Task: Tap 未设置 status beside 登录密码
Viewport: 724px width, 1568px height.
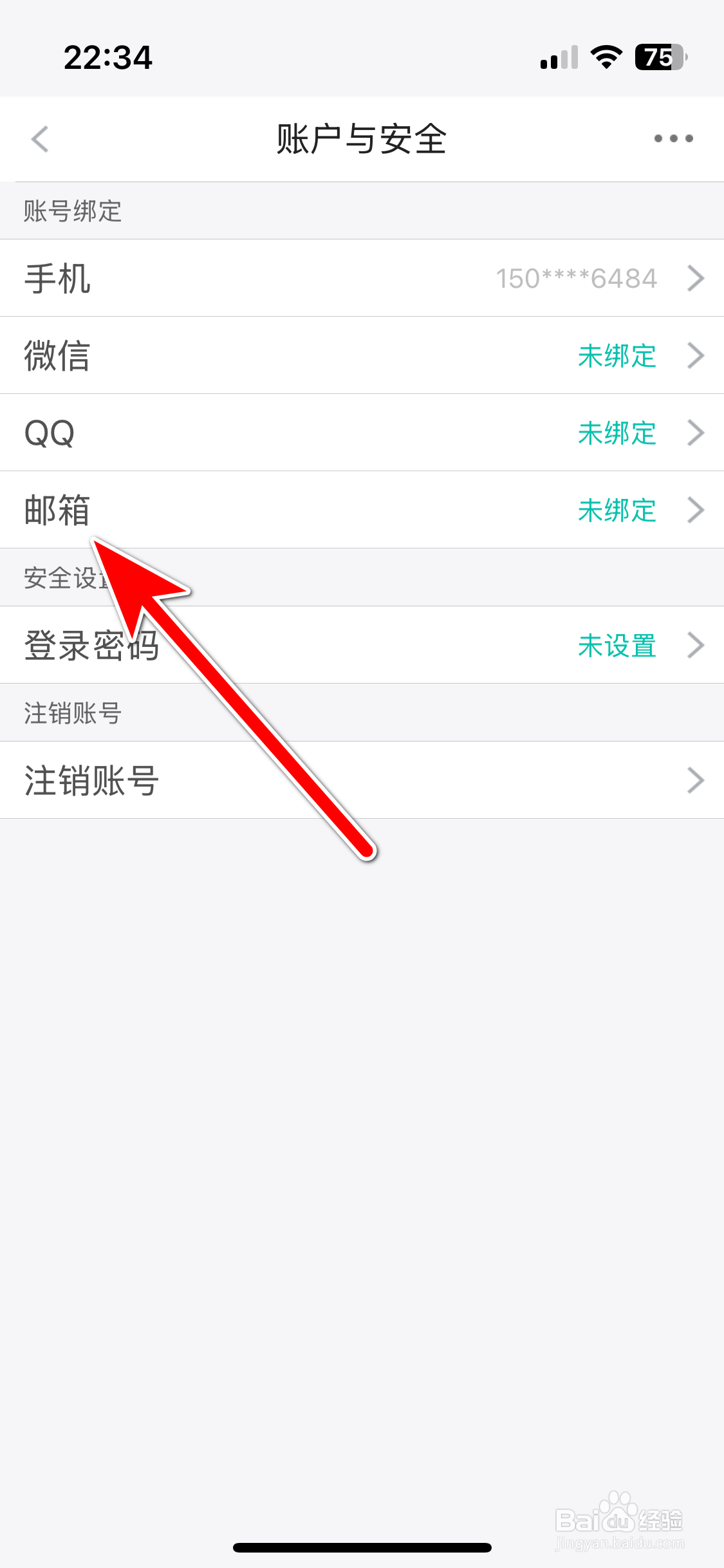Action: pos(616,646)
